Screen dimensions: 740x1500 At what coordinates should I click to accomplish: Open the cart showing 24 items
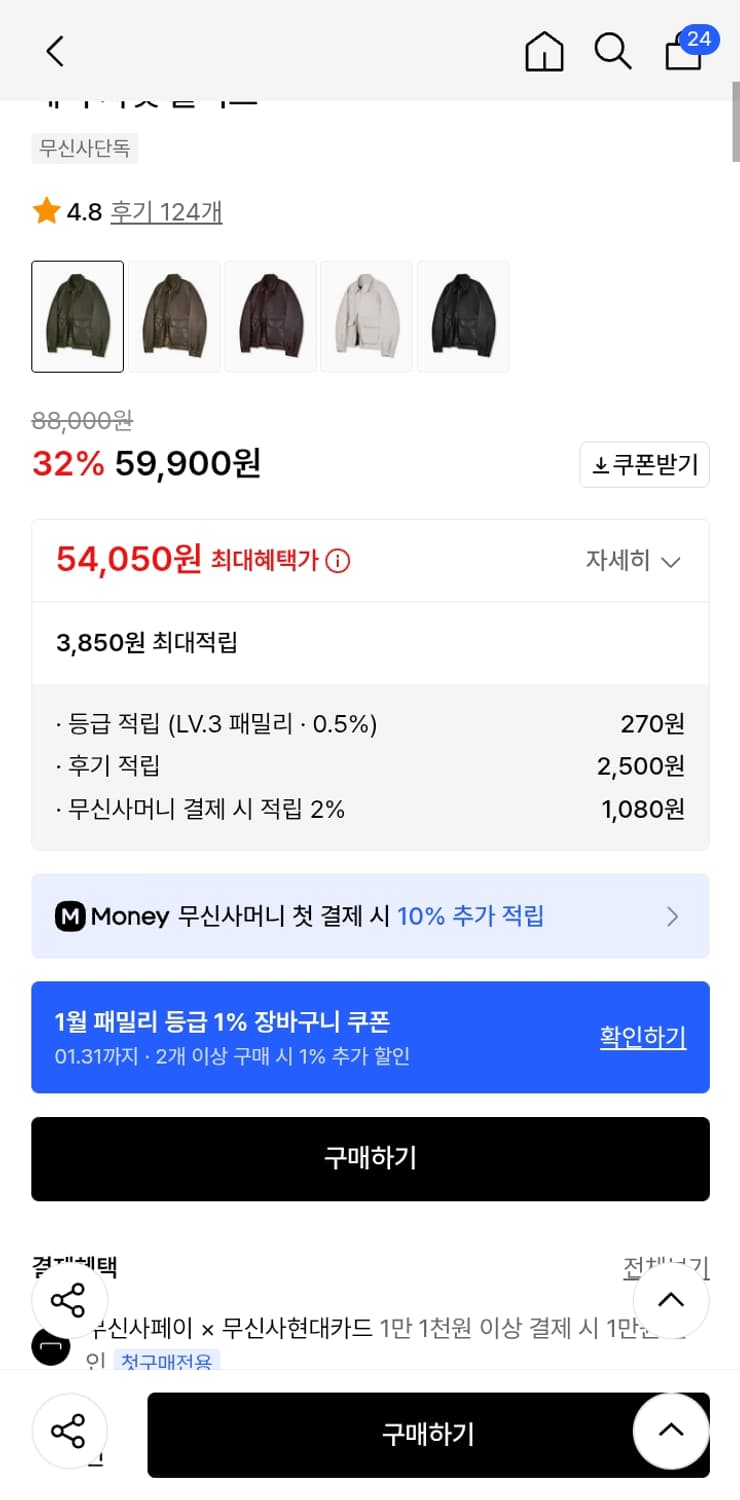(683, 52)
